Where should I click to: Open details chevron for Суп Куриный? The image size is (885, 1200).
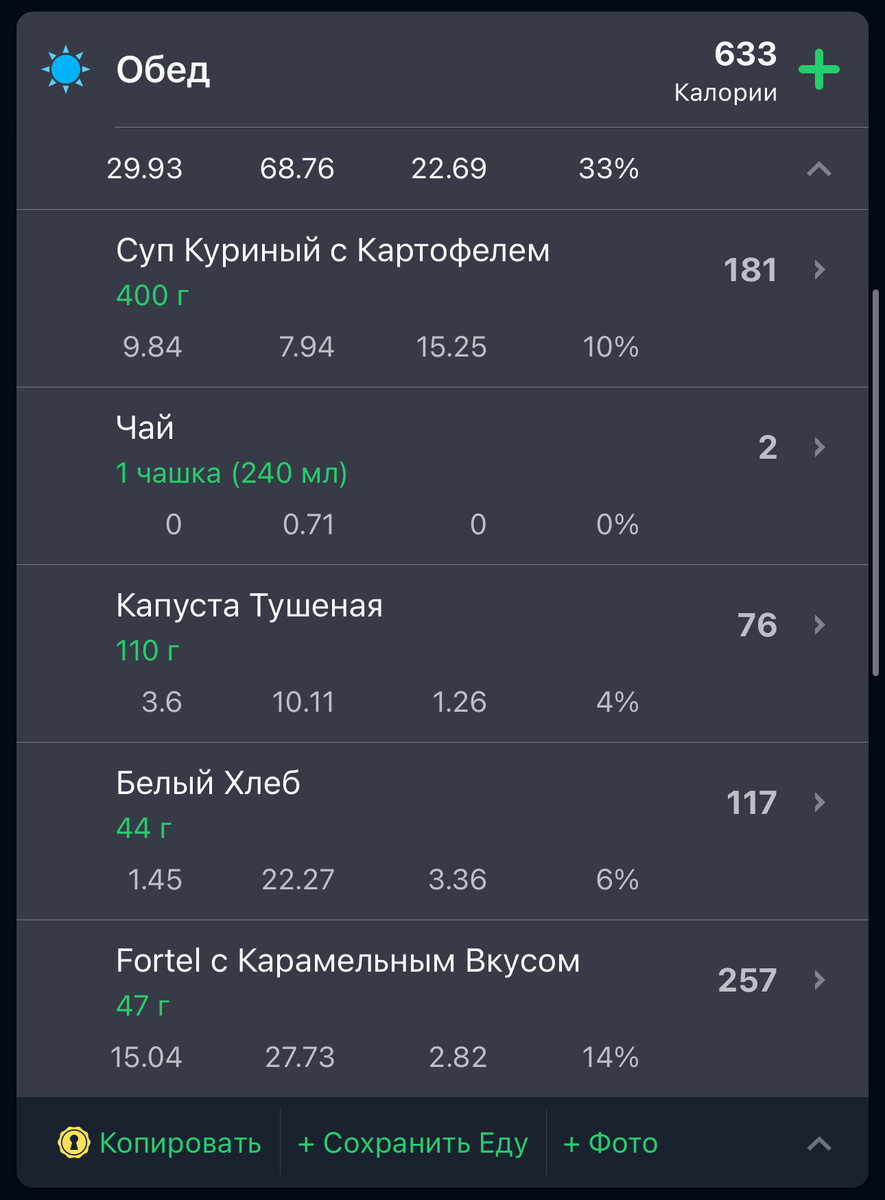click(818, 270)
